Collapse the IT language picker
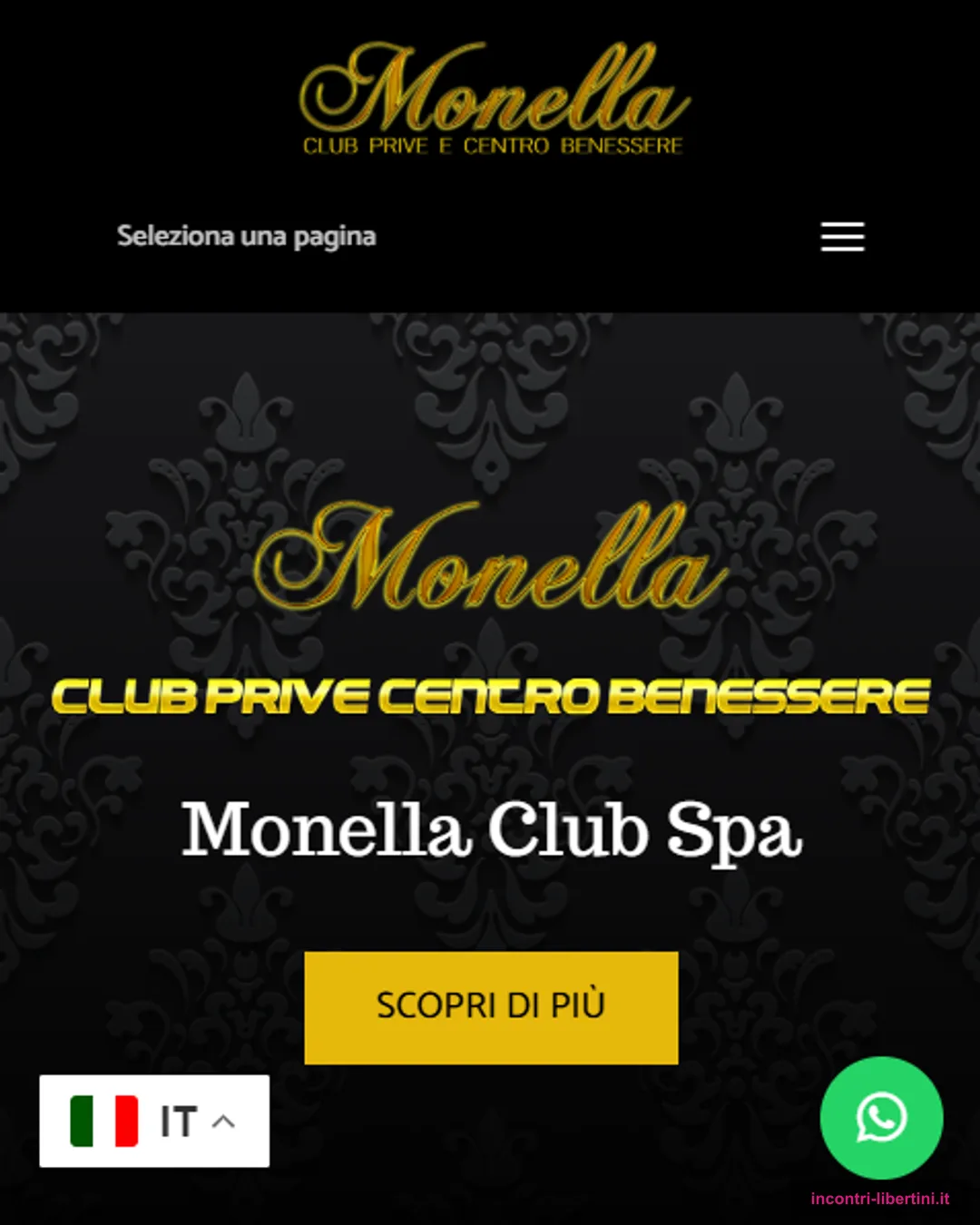This screenshot has width=980, height=1225. pos(223,1120)
